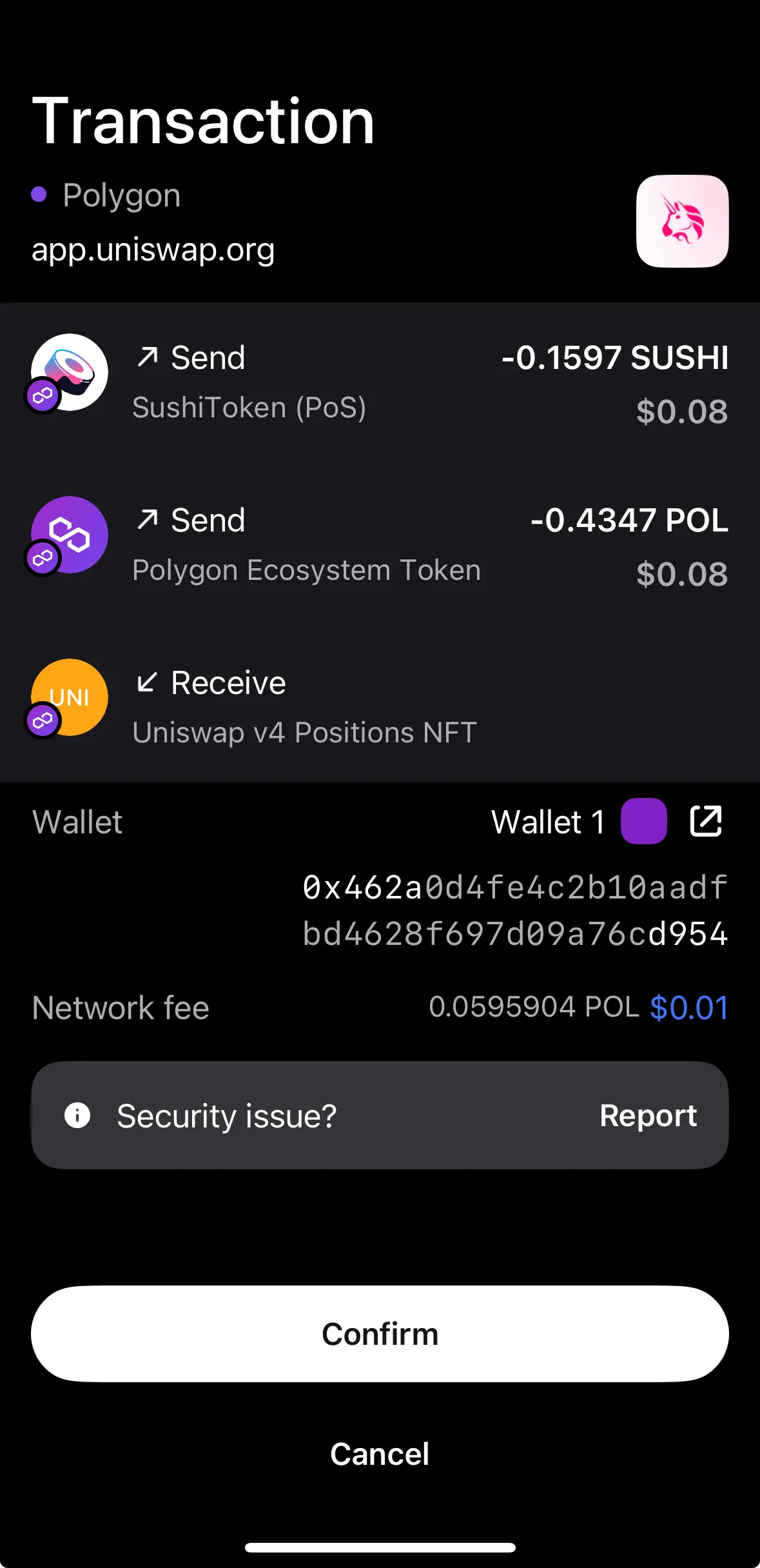Report a security issue

[647, 1115]
